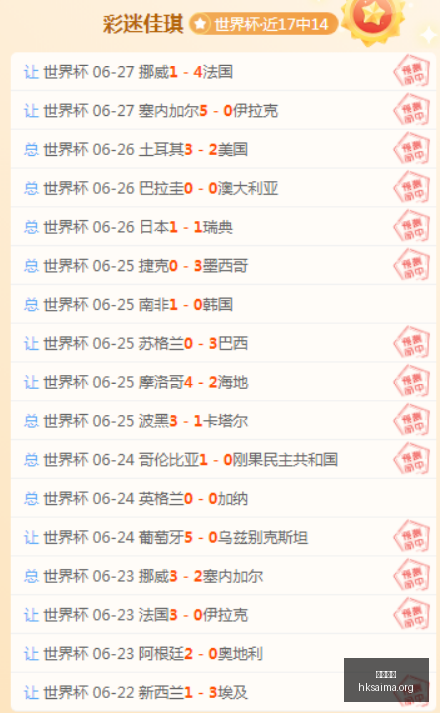View the 捷克 vs 墨西哥 result row
The height and width of the screenshot is (713, 440).
223,266
